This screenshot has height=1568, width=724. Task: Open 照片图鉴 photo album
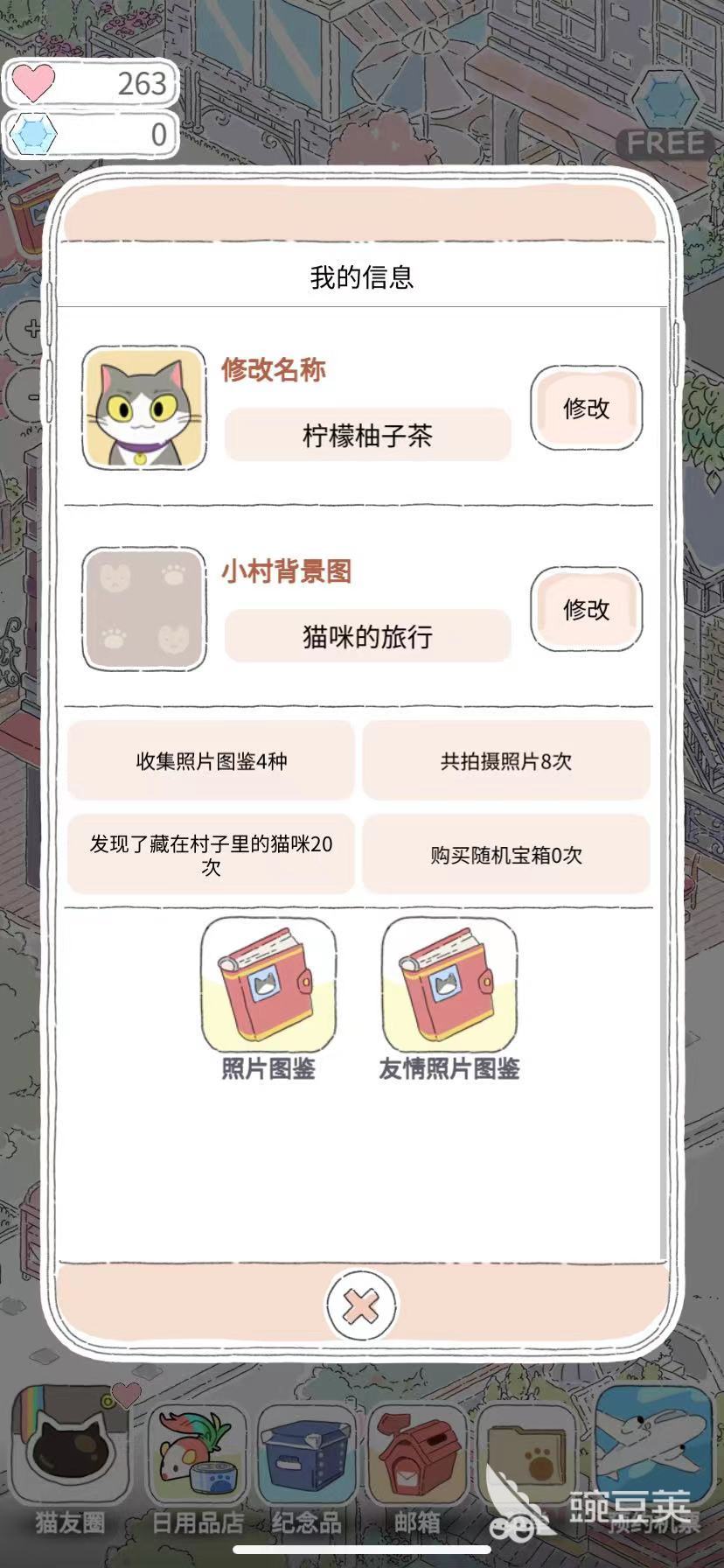pos(268,984)
